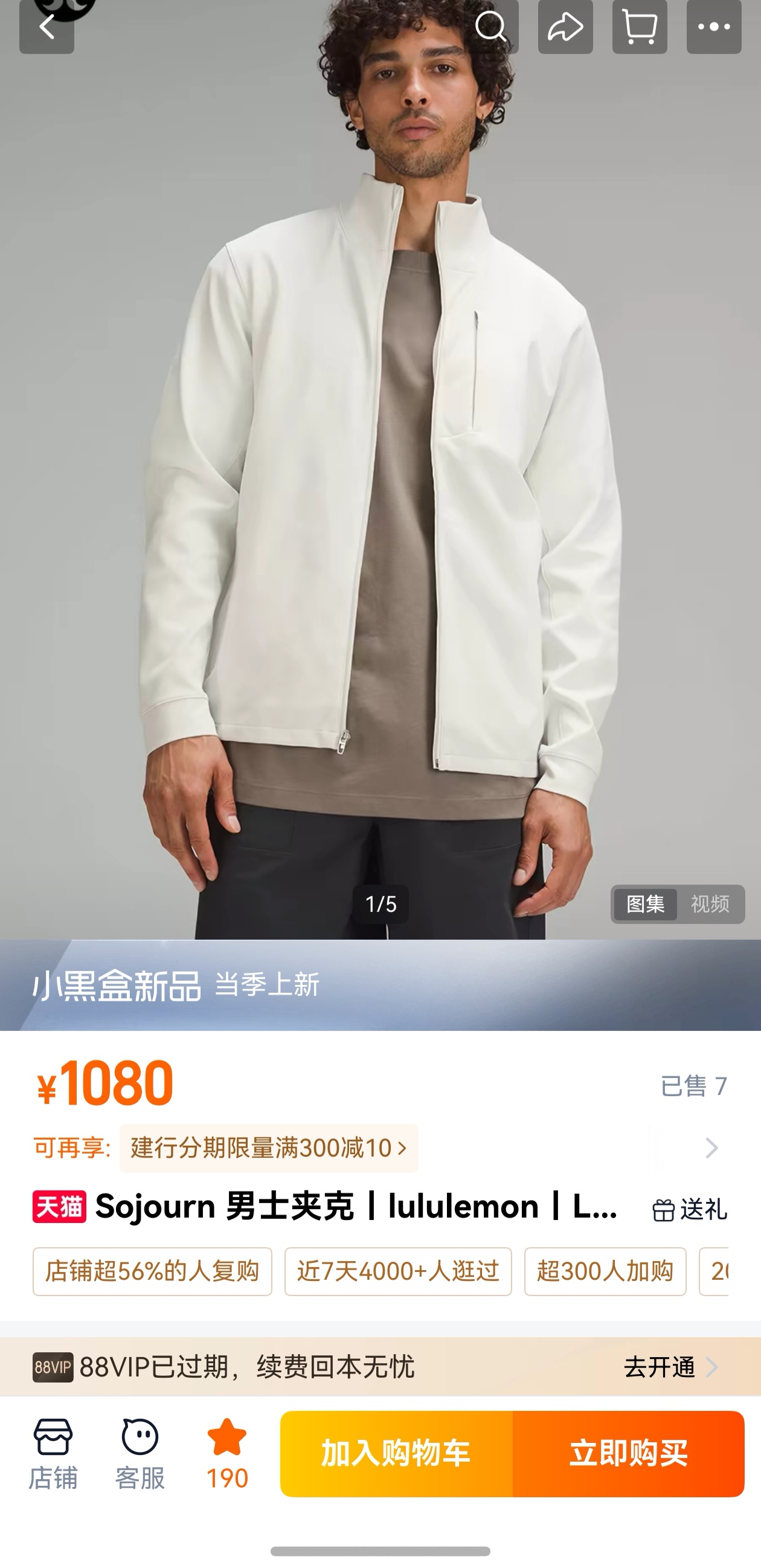Contact 客服 customer service
The image size is (761, 1568).
click(x=140, y=1454)
